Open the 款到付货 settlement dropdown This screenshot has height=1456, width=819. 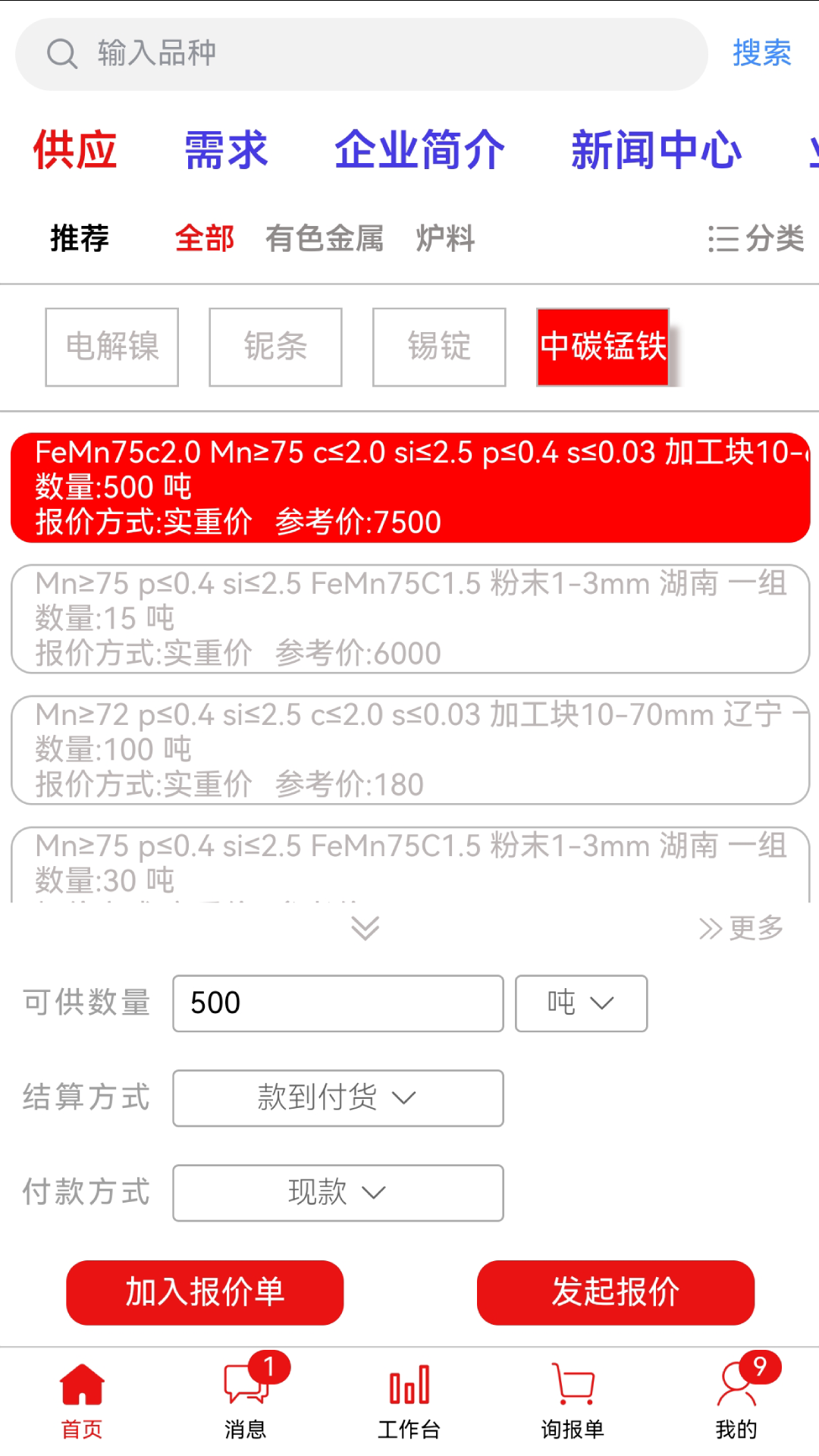pos(337,1098)
